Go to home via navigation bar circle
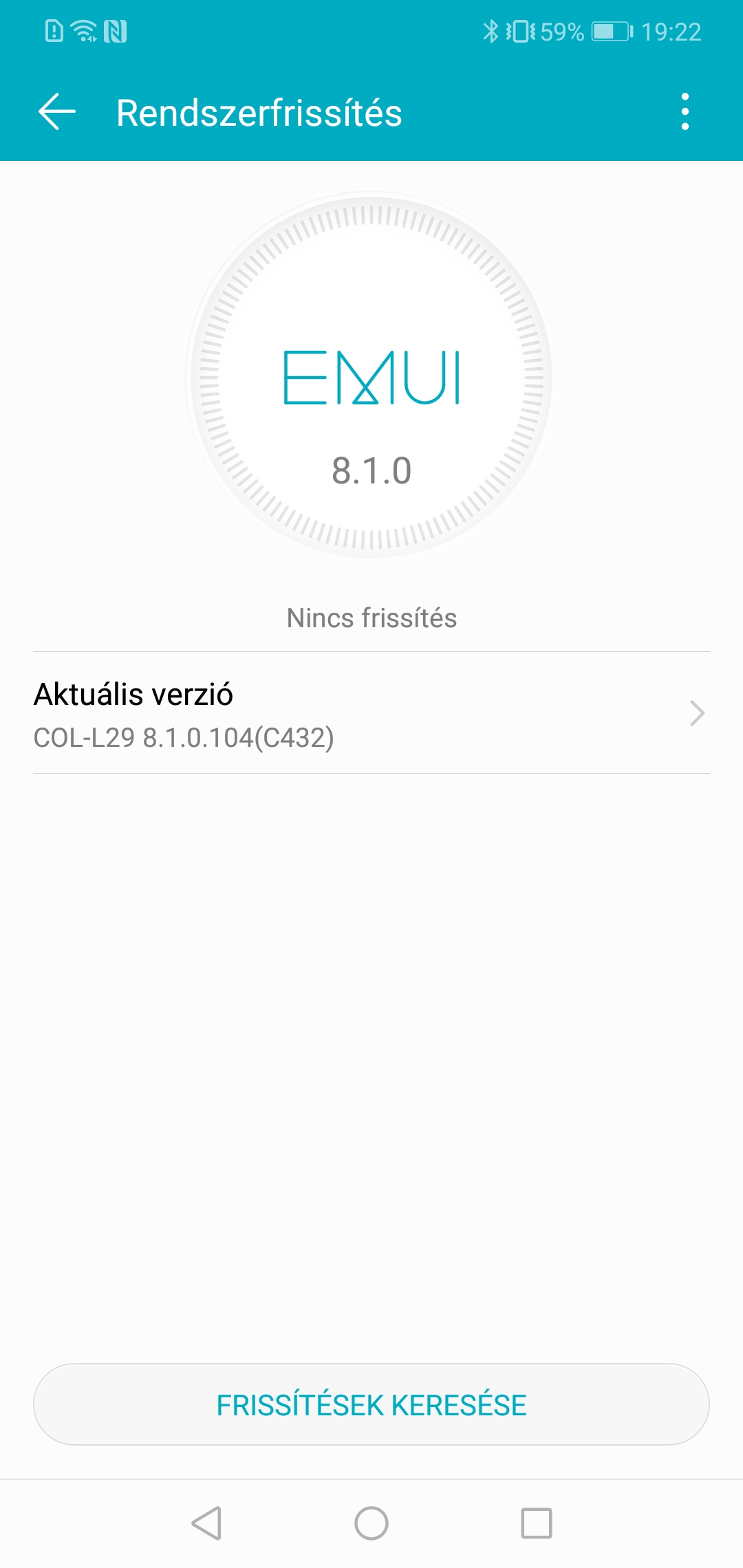 coord(371,1523)
